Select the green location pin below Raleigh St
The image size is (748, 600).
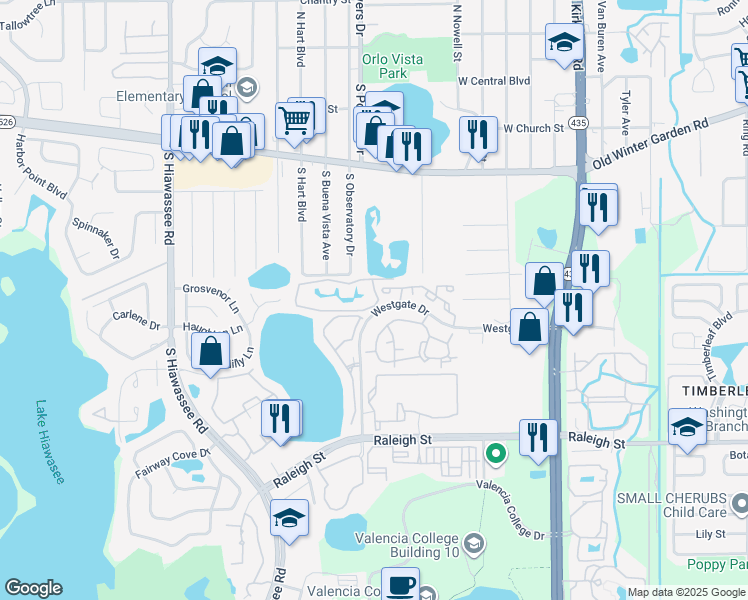pos(496,453)
